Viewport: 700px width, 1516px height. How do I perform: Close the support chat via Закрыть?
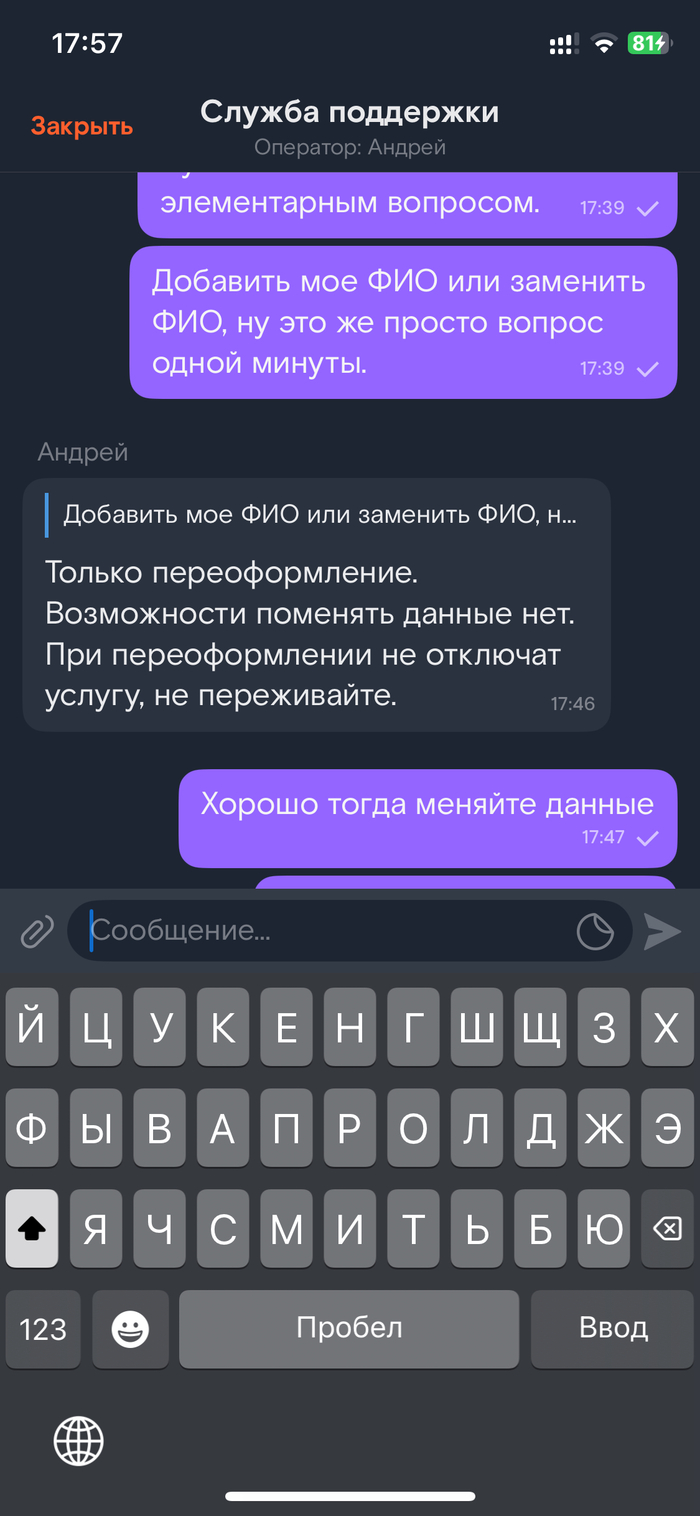(82, 127)
